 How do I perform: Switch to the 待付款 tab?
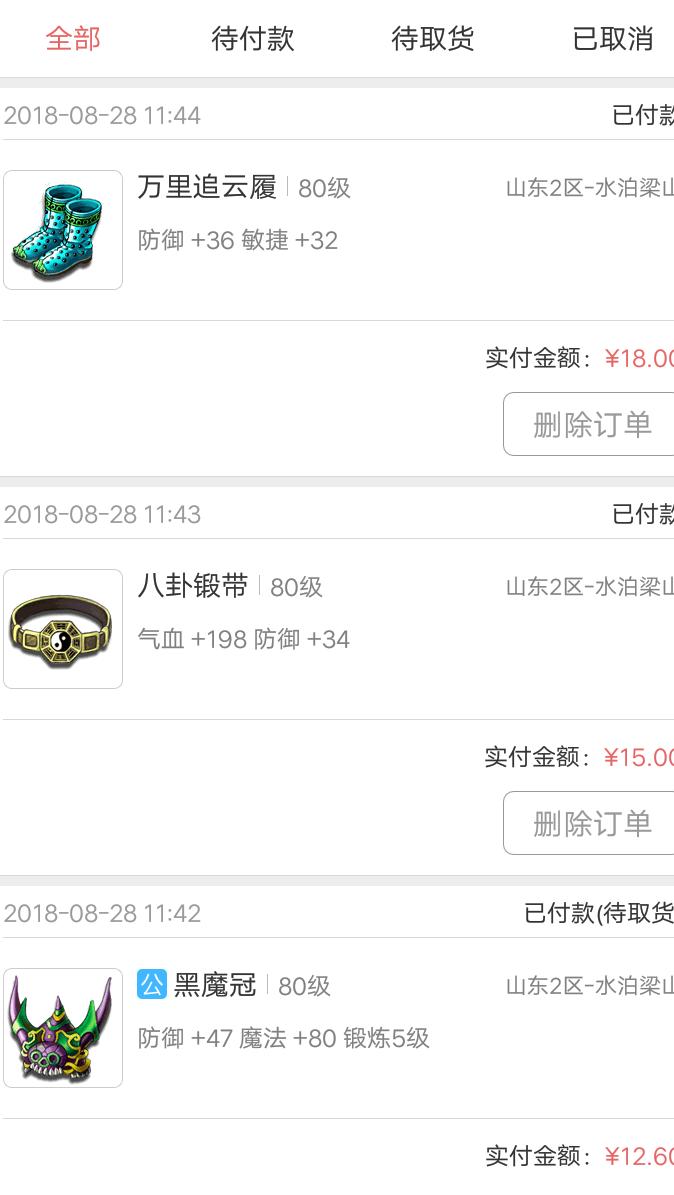pos(253,39)
